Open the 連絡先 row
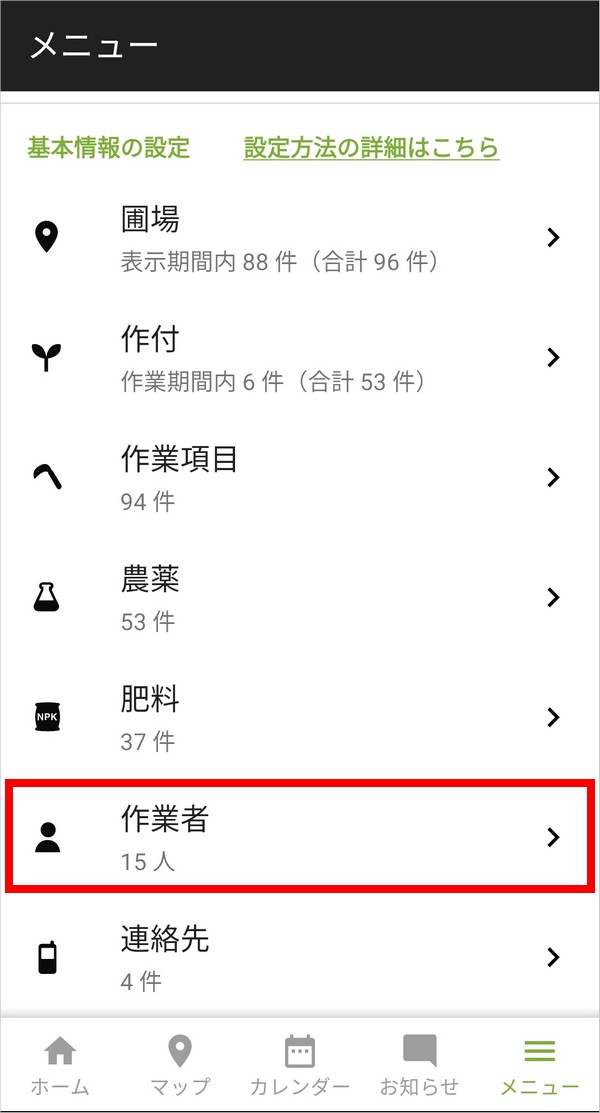The width and height of the screenshot is (600, 1113). 300,955
